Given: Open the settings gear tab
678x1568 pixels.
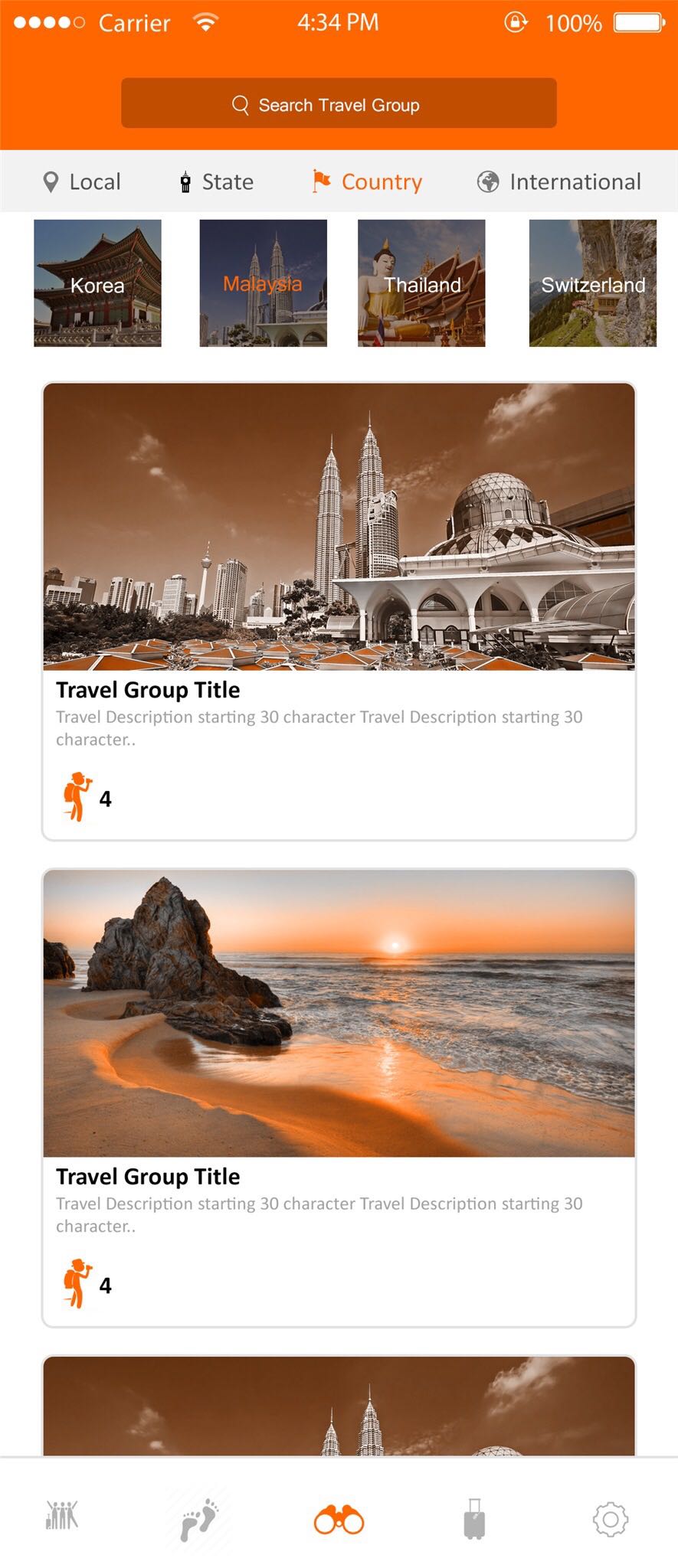Looking at the screenshot, I should tap(611, 1519).
